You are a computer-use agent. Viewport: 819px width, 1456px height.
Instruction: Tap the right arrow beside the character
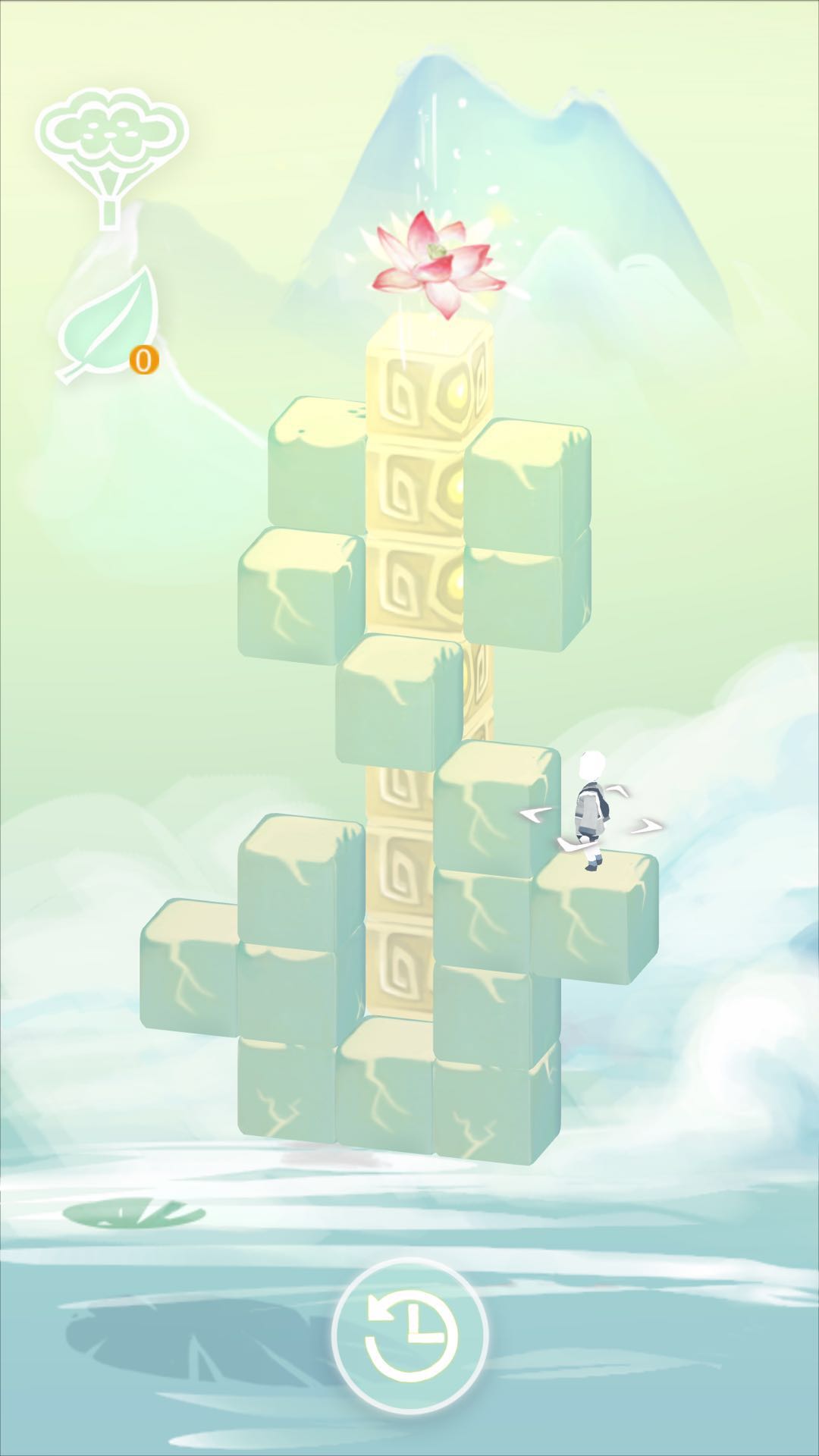pyautogui.click(x=646, y=826)
